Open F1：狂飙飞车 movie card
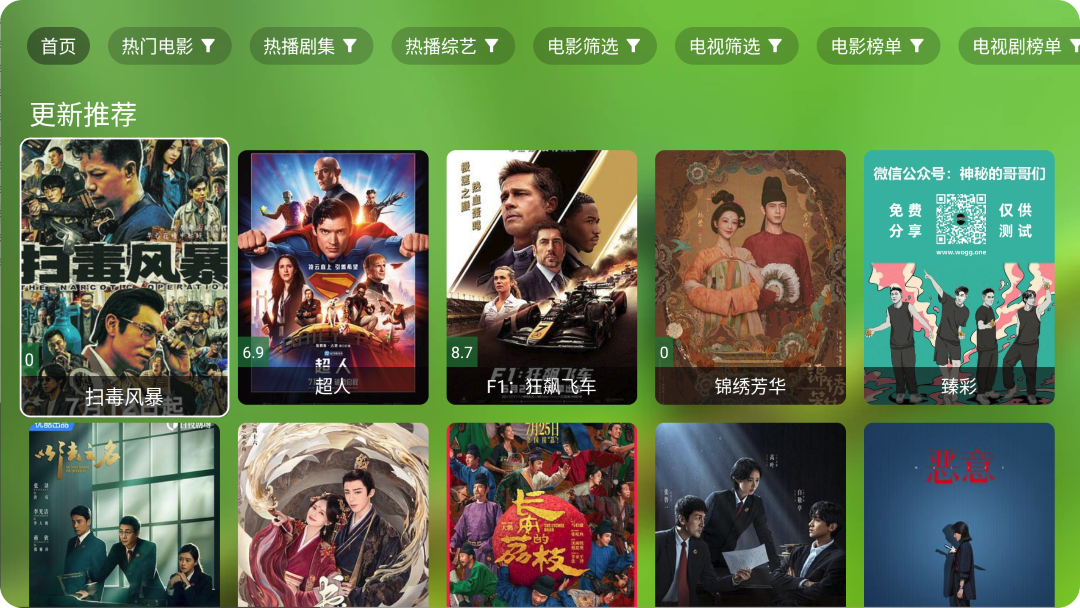This screenshot has width=1080, height=608. [x=541, y=277]
